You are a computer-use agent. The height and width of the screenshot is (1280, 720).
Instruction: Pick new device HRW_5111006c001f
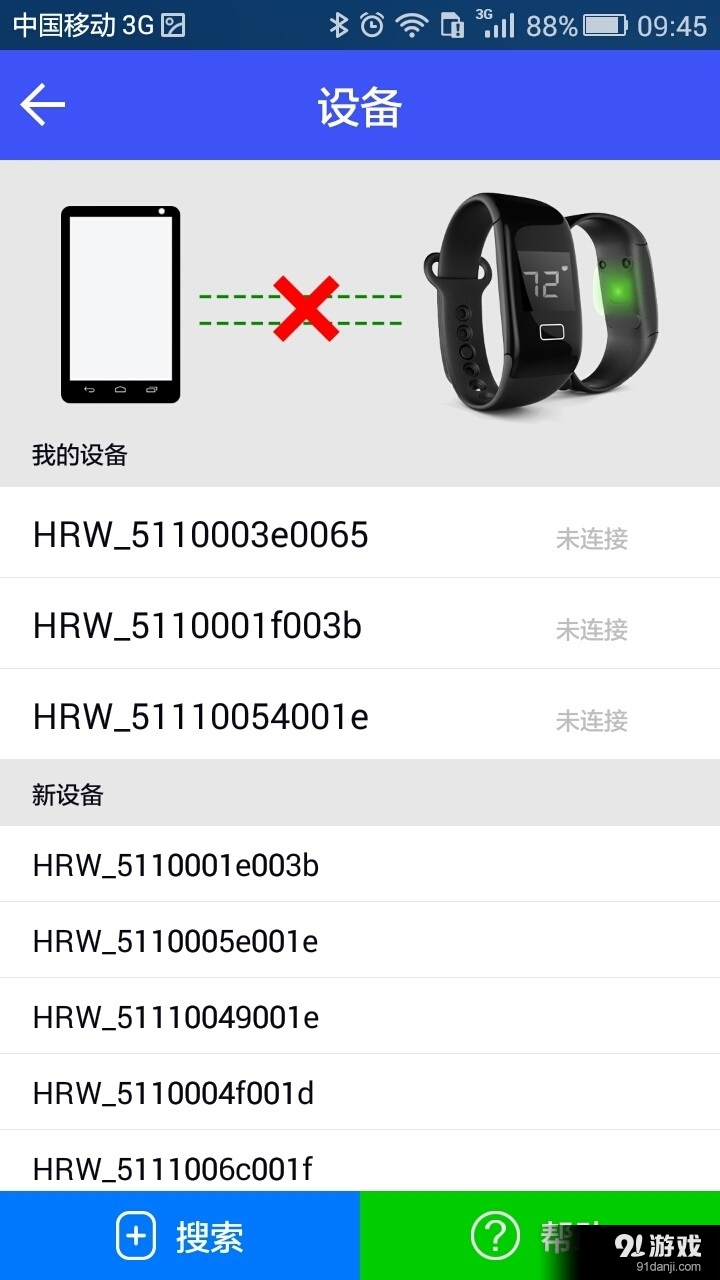tap(173, 1168)
